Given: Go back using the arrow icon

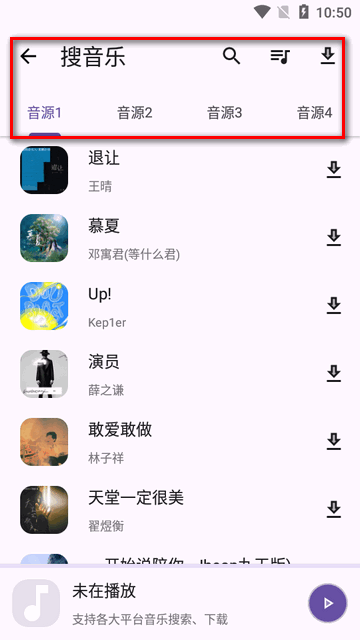Looking at the screenshot, I should [x=29, y=56].
